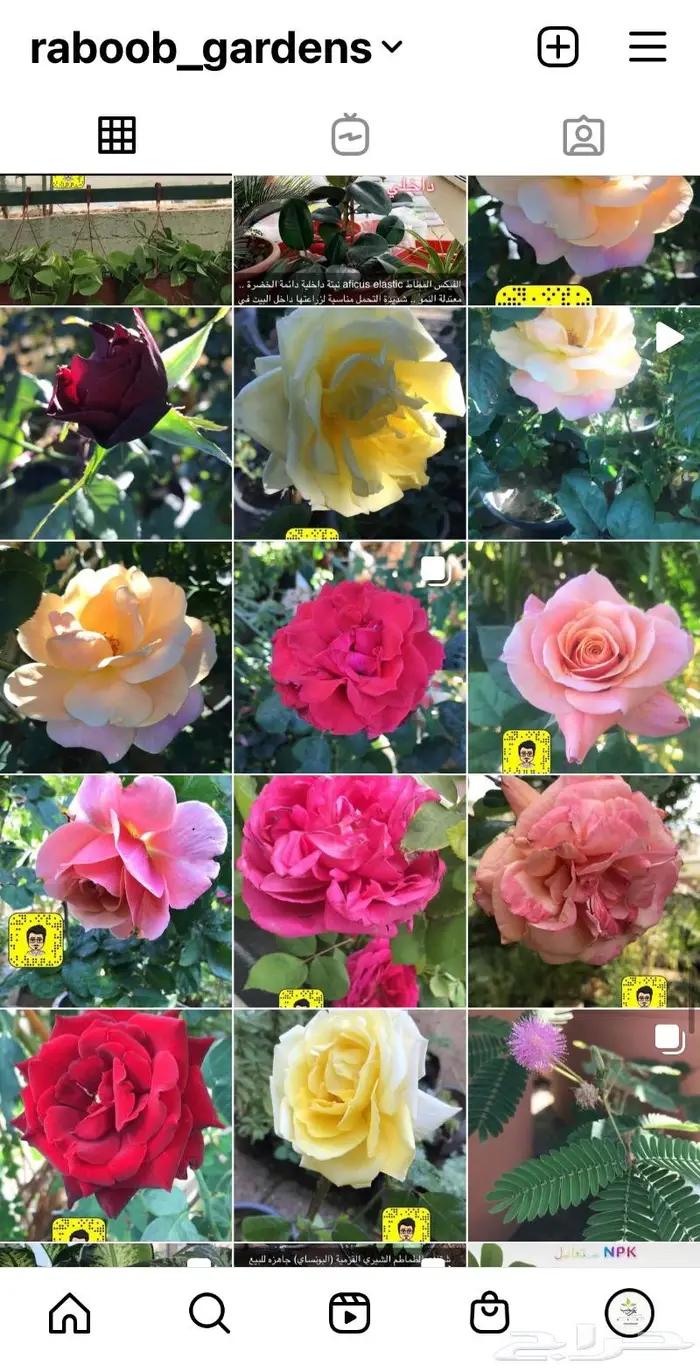The image size is (700, 1372).
Task: Open the bright red rose post
Action: 115,1125
